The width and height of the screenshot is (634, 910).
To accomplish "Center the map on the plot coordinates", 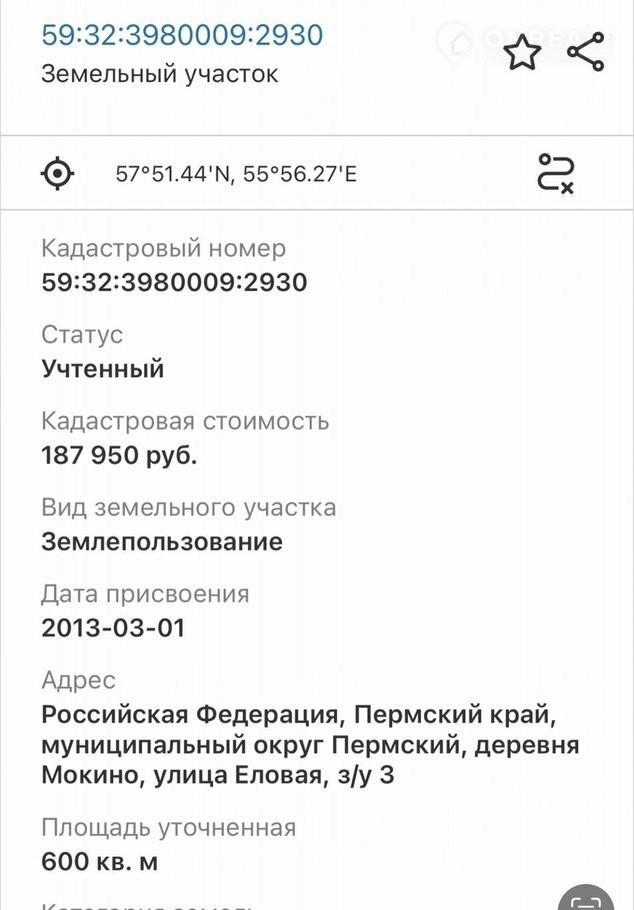I will pyautogui.click(x=58, y=174).
